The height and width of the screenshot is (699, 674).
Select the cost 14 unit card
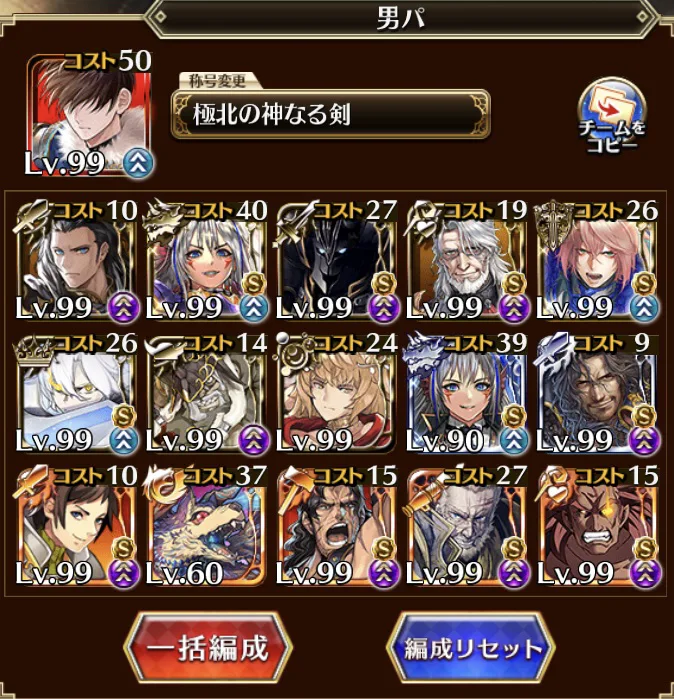point(206,392)
